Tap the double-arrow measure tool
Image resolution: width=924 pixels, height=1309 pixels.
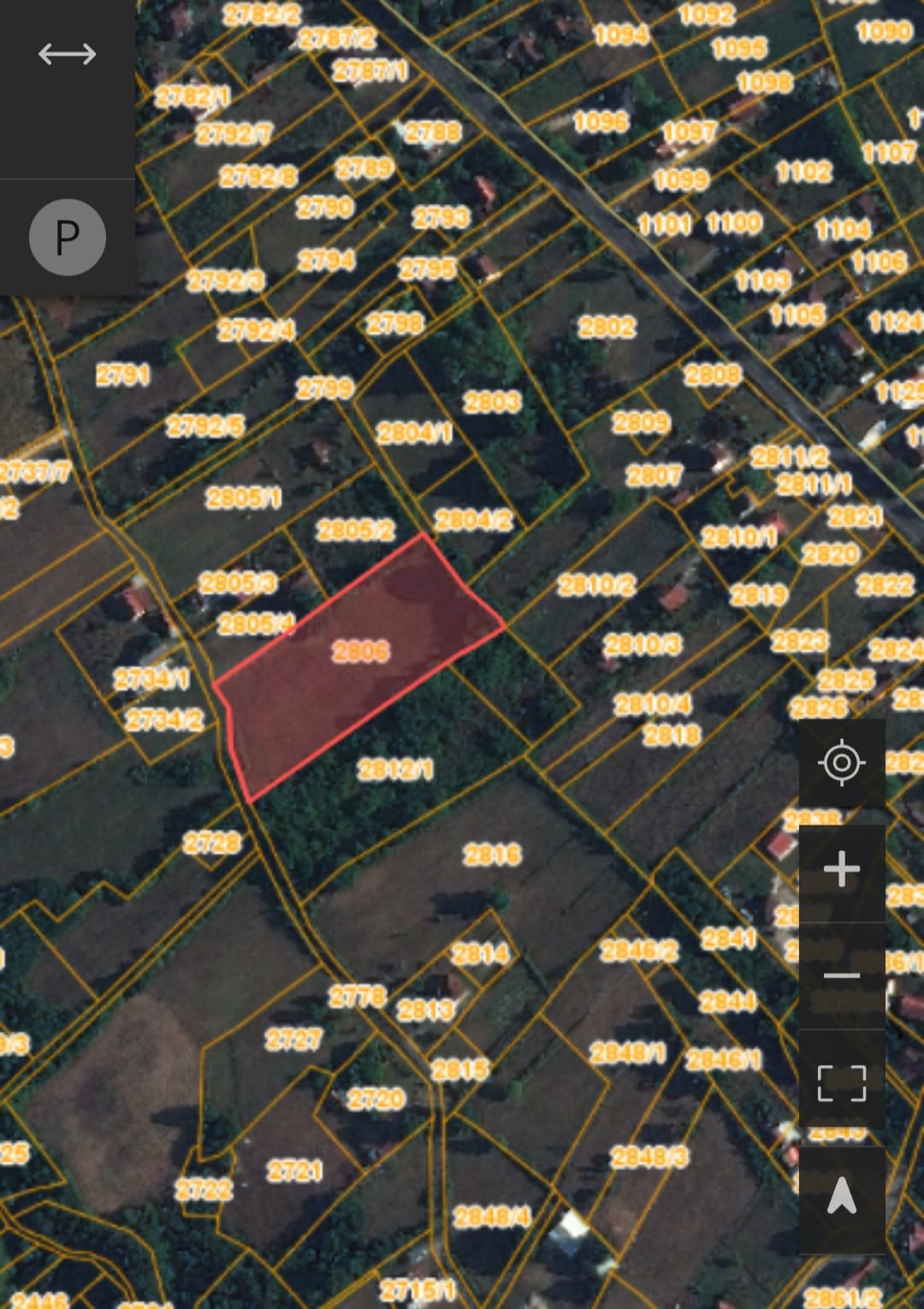pos(67,55)
